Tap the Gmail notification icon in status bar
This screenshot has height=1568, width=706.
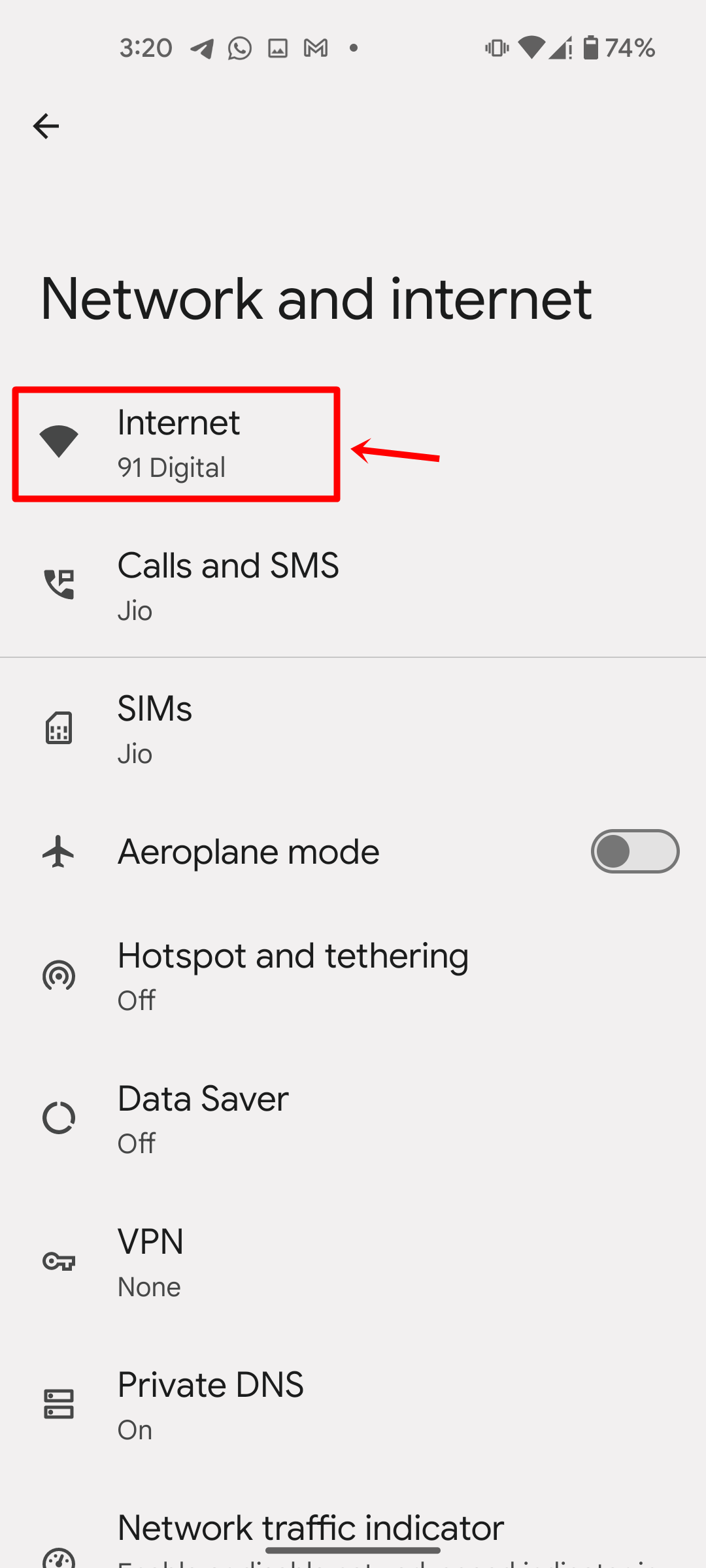click(x=316, y=47)
